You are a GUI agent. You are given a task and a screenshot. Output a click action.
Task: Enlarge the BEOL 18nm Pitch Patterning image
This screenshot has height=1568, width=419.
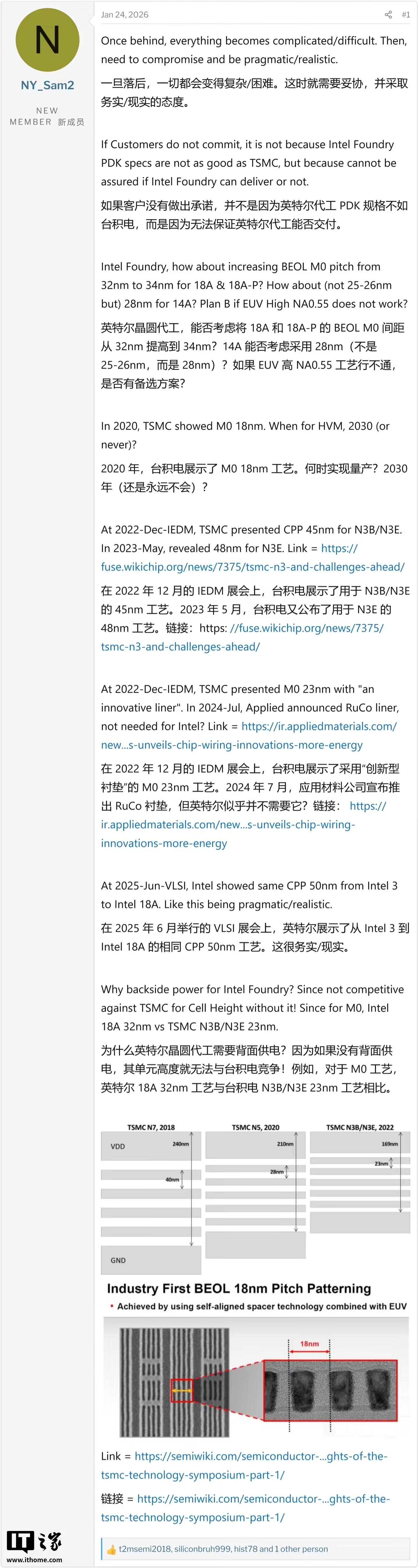255,1363
